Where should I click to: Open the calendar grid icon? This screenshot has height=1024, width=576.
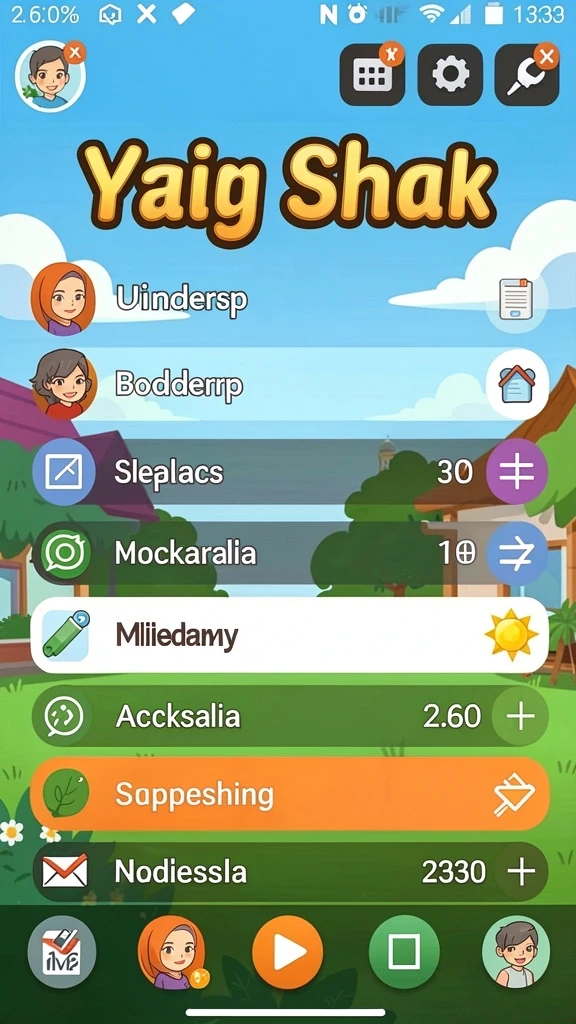point(372,75)
